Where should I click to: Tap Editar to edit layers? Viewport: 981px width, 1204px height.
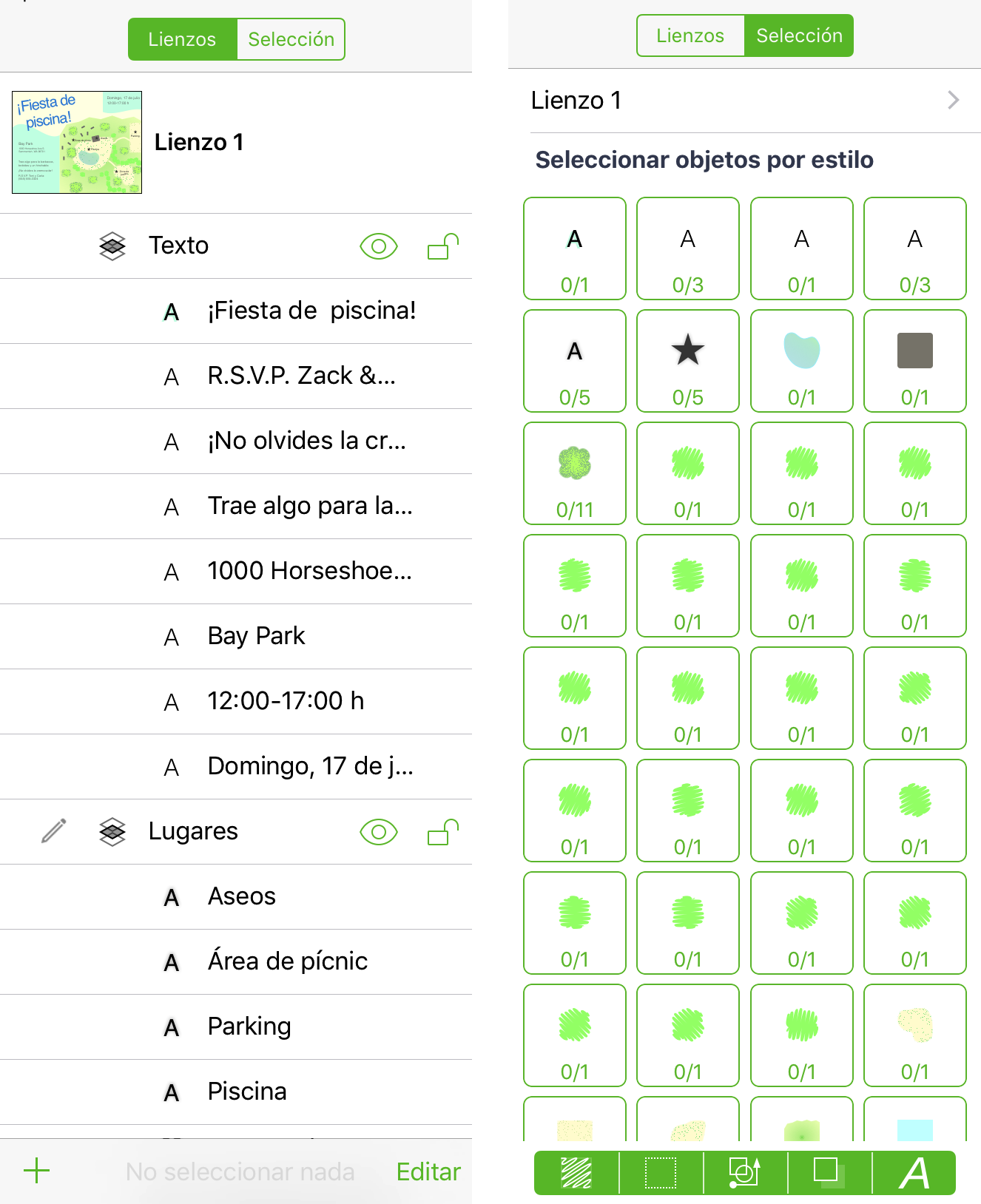428,1171
